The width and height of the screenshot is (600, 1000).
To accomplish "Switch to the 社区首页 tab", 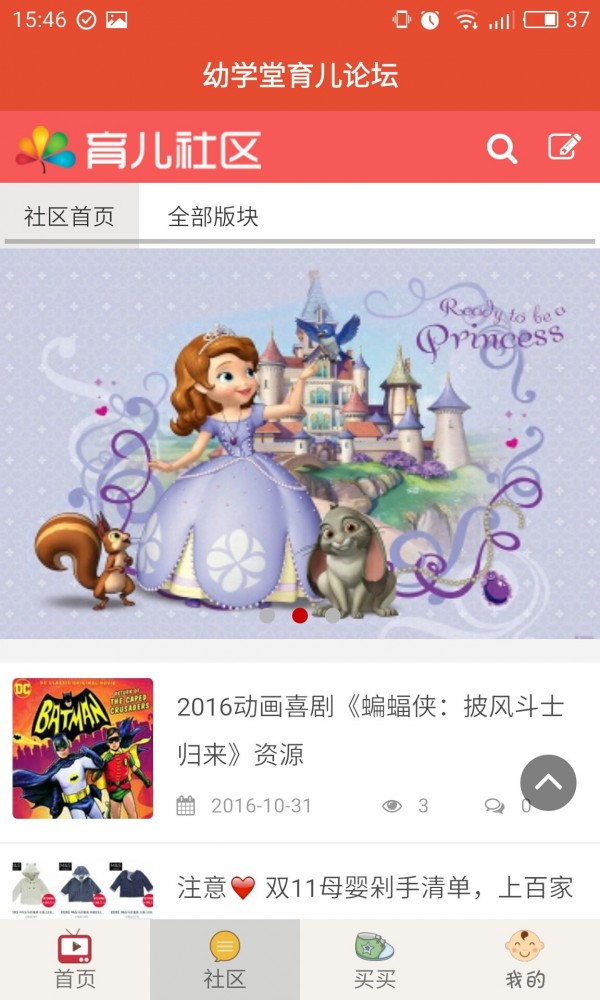I will click(x=70, y=216).
